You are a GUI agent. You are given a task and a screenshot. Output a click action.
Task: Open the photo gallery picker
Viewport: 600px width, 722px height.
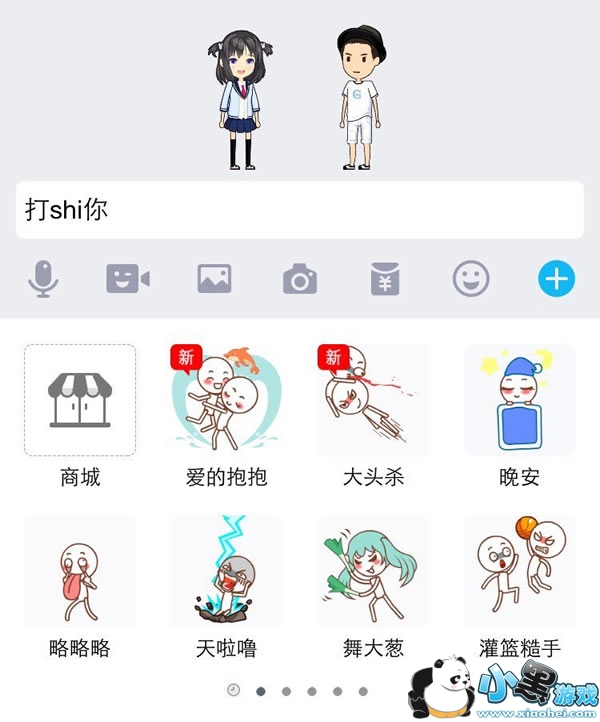[214, 279]
